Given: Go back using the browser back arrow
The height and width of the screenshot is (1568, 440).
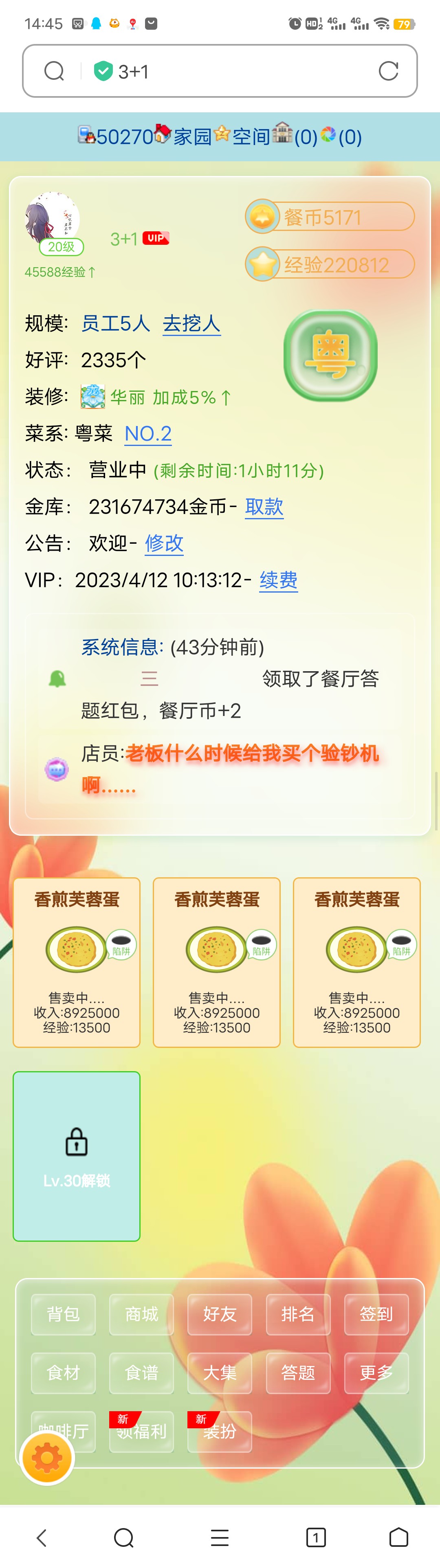Looking at the screenshot, I should (x=42, y=1538).
